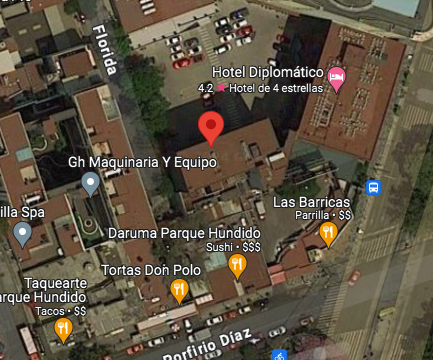433x360 pixels.
Task: Open the Hotel Diplomático place marker
Action: (336, 79)
